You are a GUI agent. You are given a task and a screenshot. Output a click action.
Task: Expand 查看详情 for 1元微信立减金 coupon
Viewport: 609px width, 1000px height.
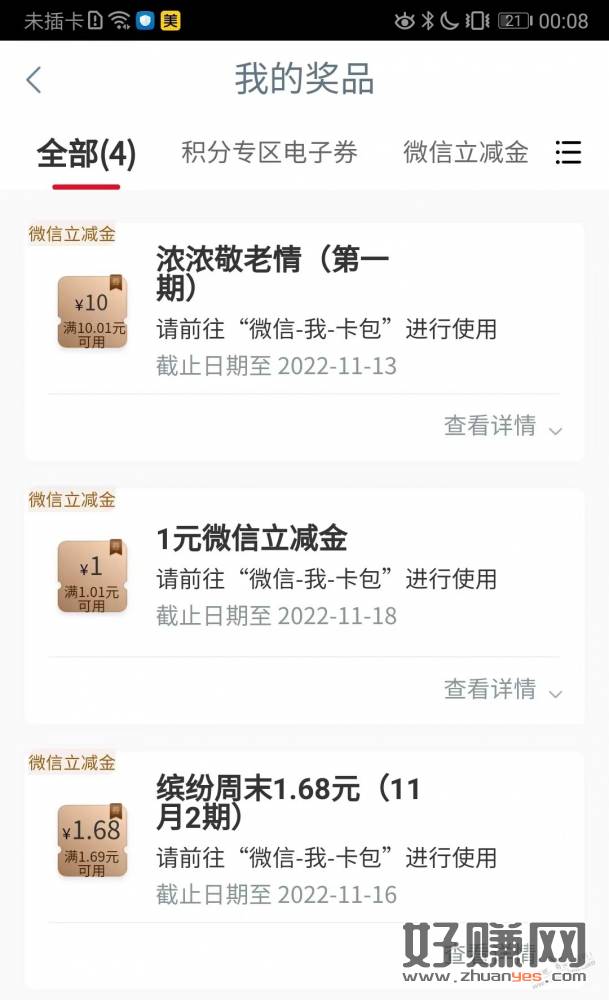pyautogui.click(x=503, y=690)
